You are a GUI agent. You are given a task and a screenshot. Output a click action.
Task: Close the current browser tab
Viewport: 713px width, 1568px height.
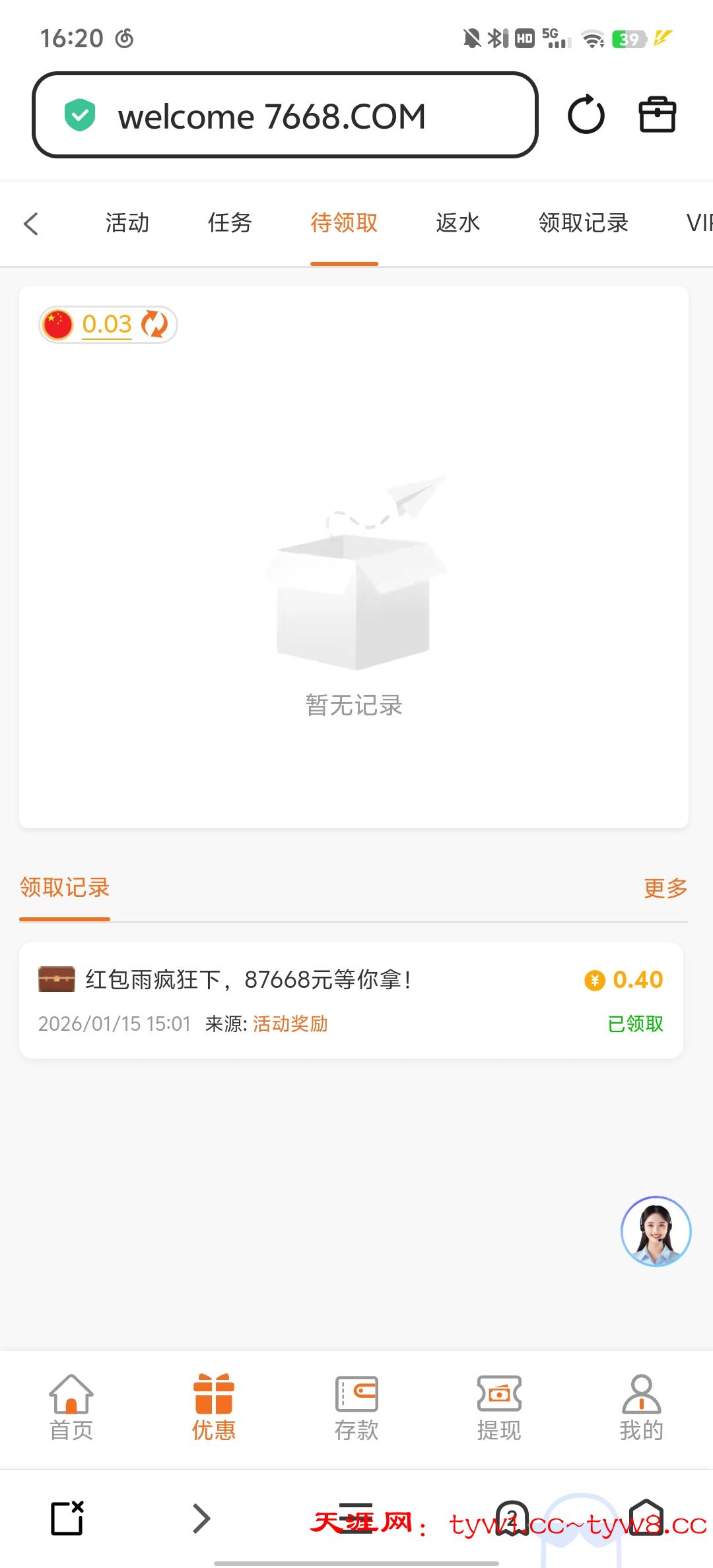pyautogui.click(x=67, y=1518)
